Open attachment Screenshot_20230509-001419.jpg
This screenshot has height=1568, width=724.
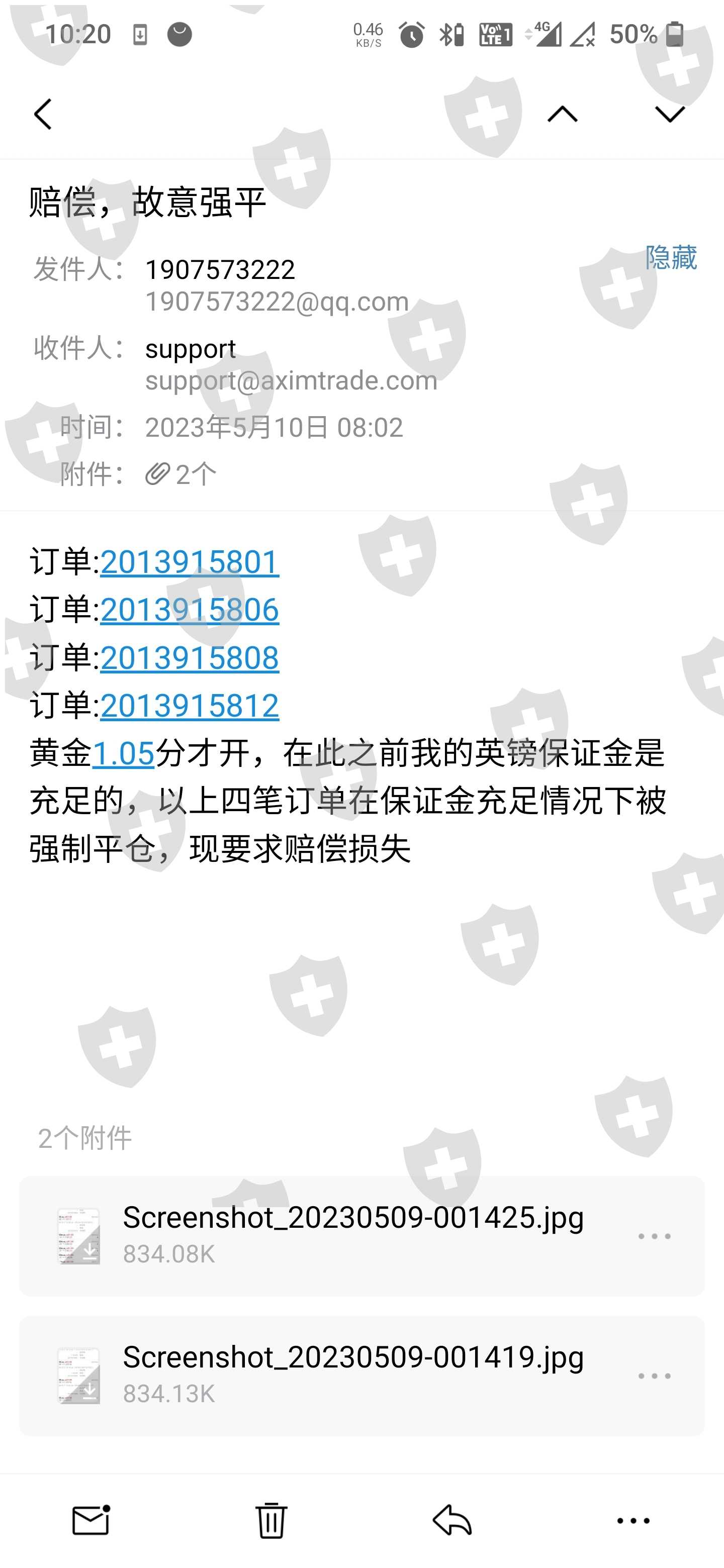point(361,1376)
